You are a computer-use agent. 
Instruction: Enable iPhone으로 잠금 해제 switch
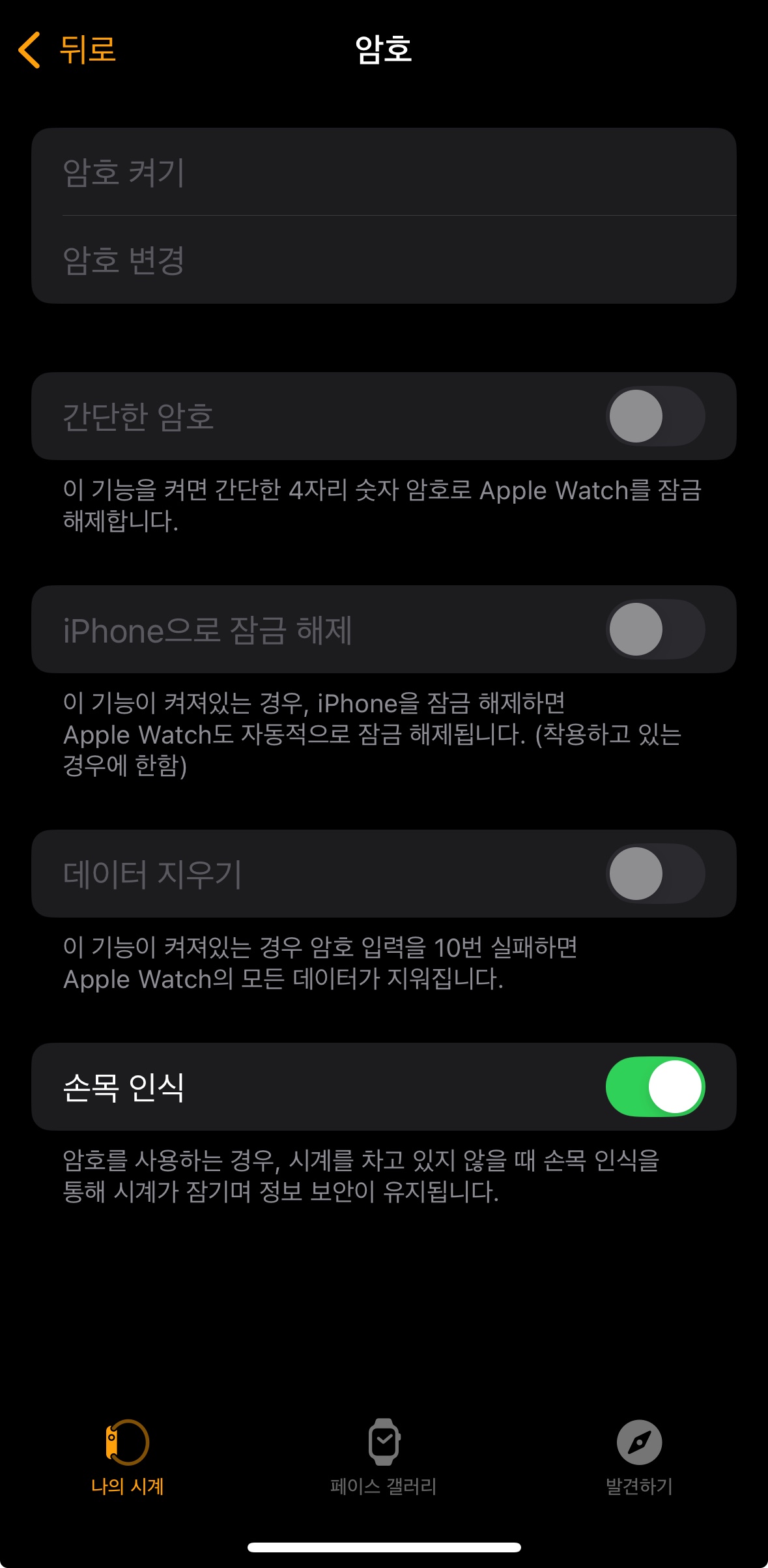(655, 630)
